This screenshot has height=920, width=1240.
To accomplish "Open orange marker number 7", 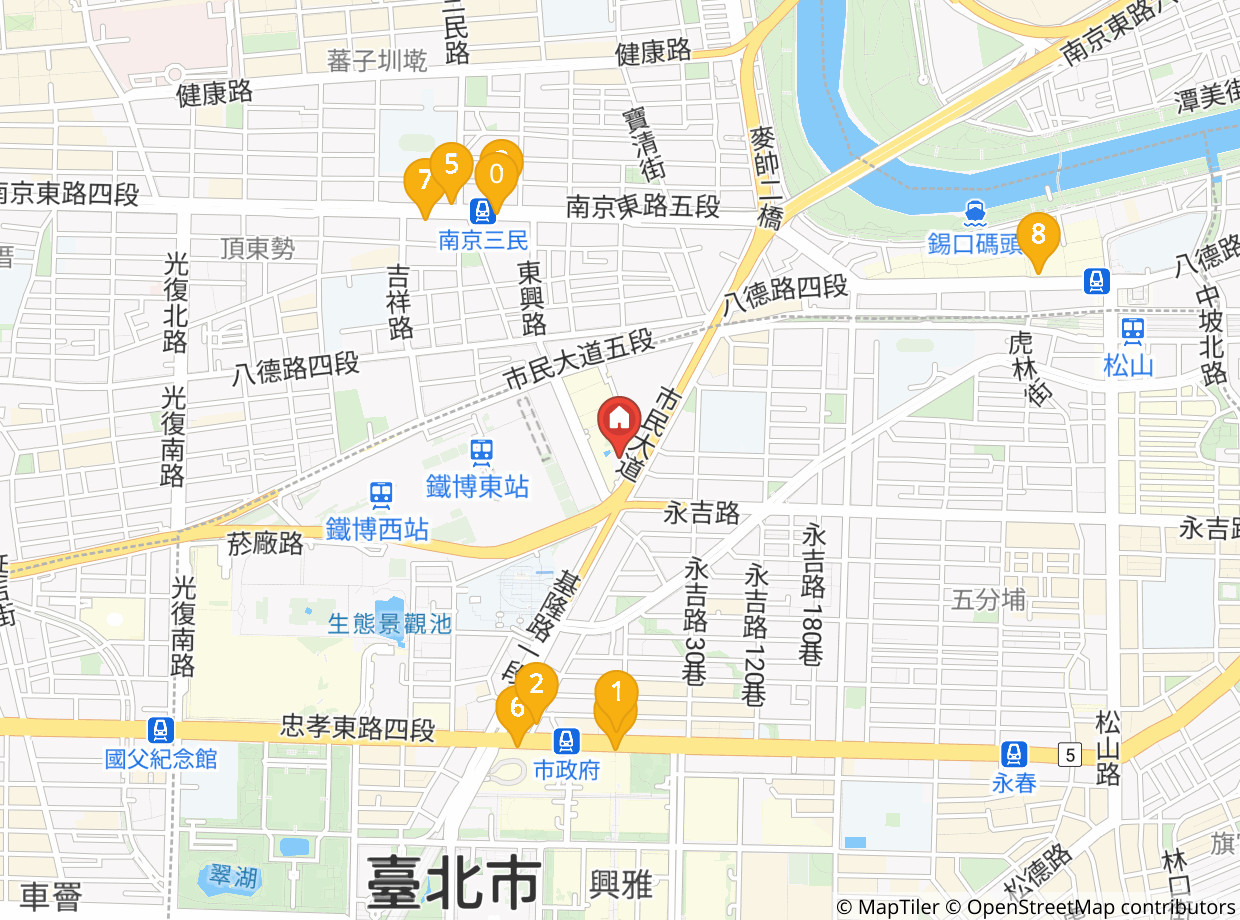I will pos(424,183).
